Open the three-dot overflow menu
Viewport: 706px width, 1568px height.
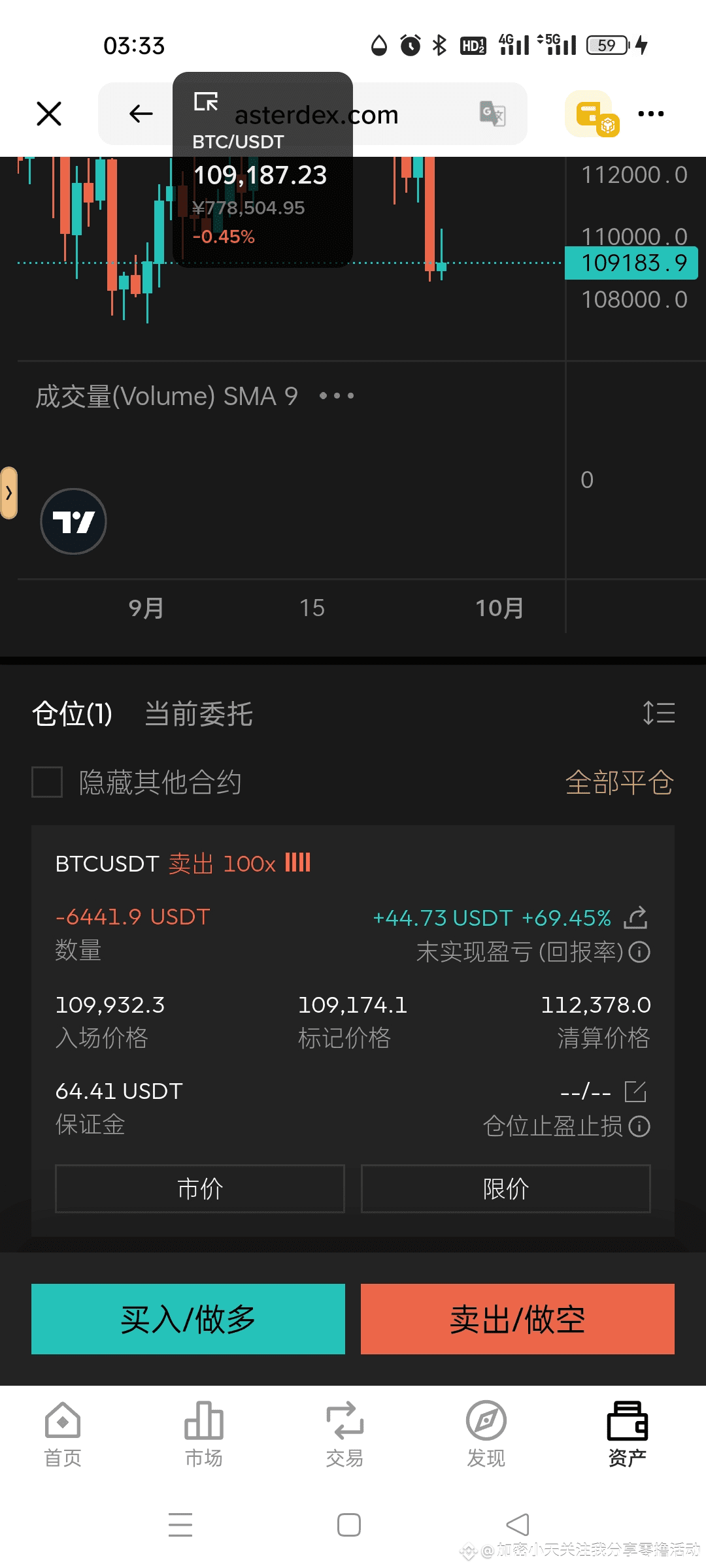650,114
